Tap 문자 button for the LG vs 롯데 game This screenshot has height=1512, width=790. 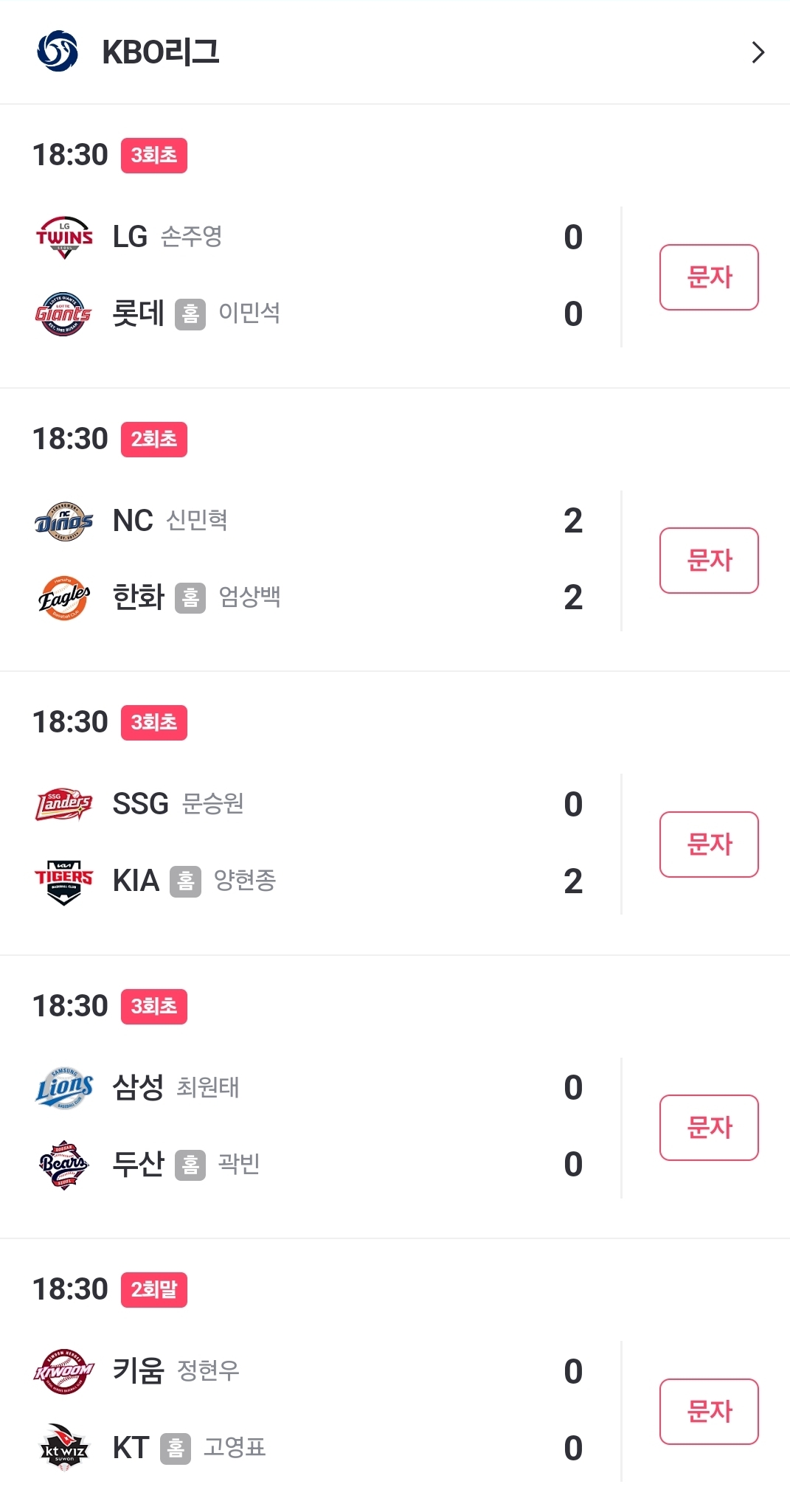click(708, 277)
